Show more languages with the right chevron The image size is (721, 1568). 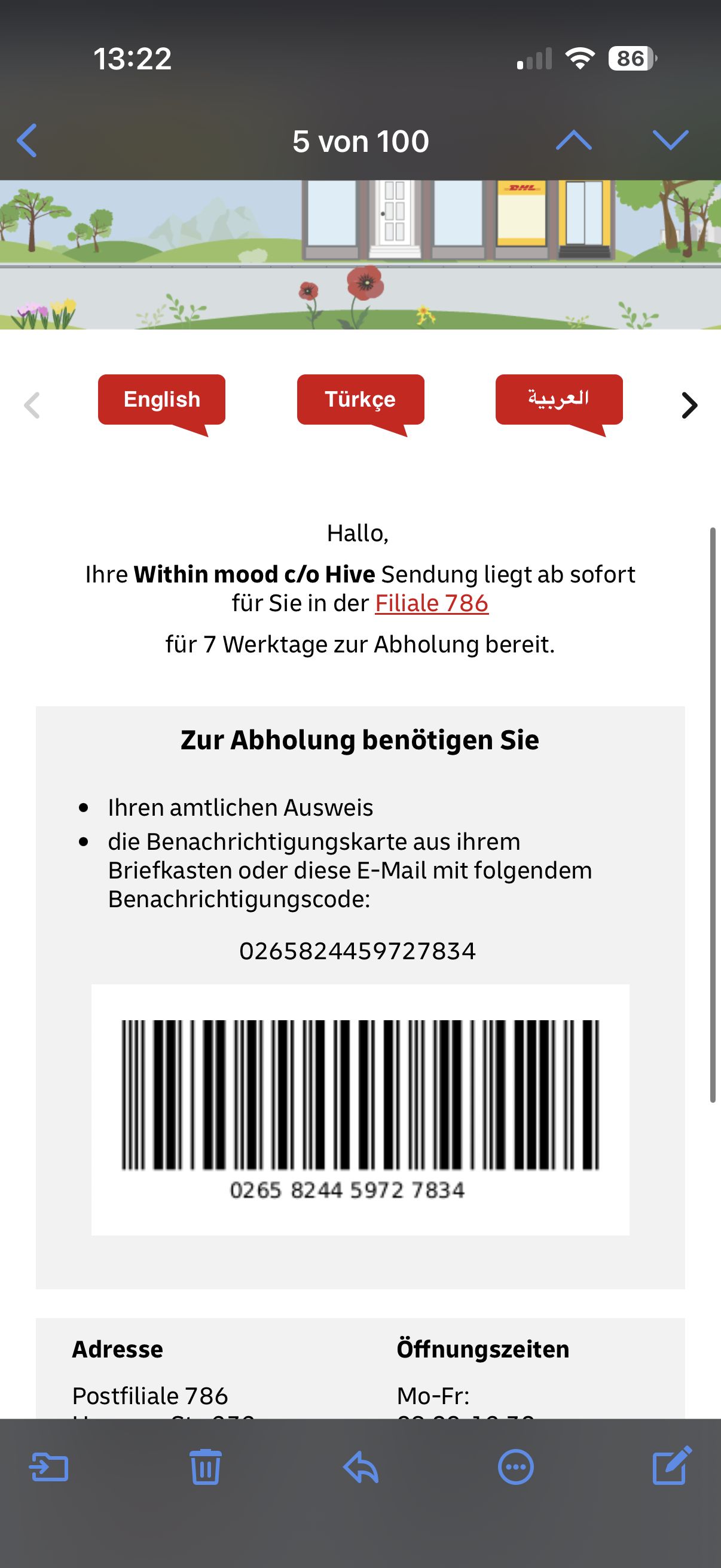[689, 405]
